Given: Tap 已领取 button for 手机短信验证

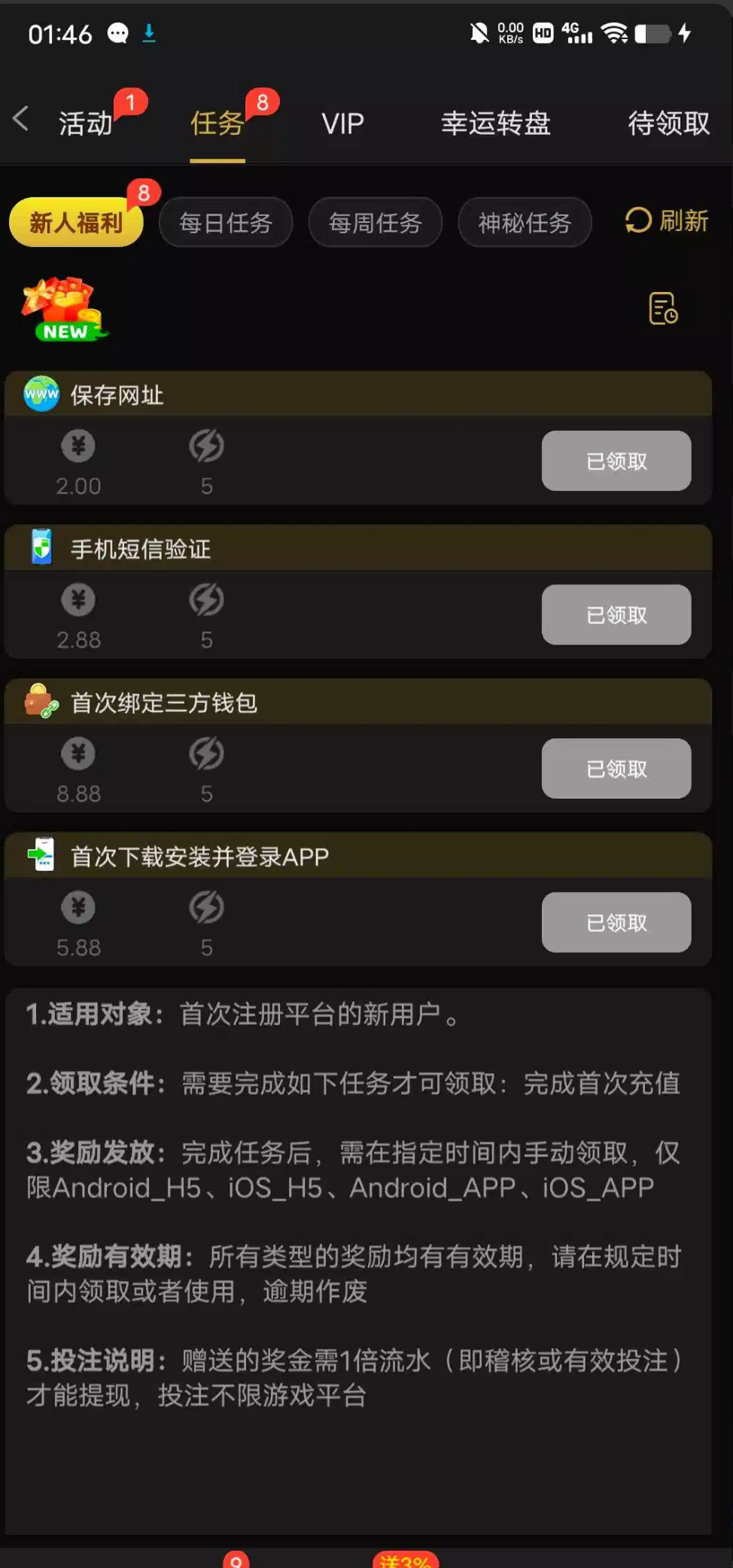Looking at the screenshot, I should (616, 615).
